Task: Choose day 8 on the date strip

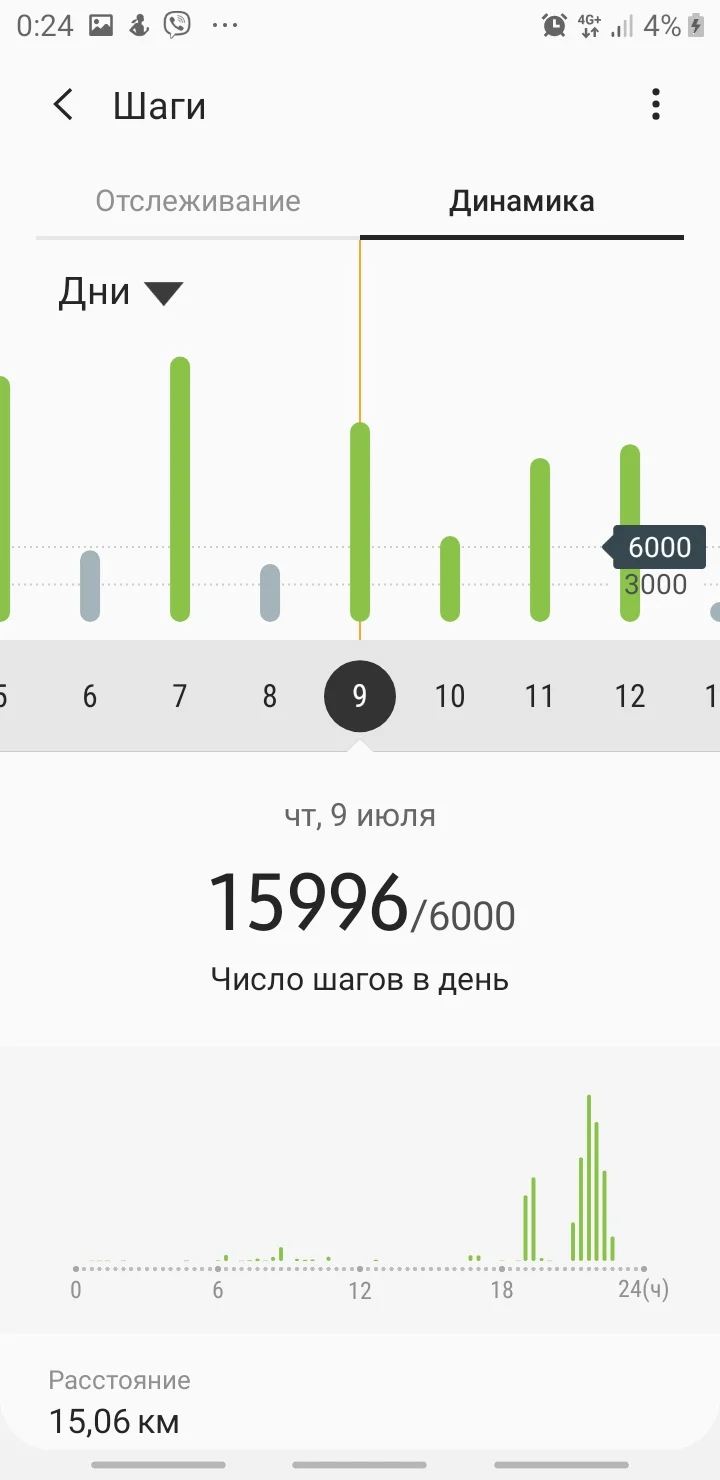Action: [x=270, y=696]
